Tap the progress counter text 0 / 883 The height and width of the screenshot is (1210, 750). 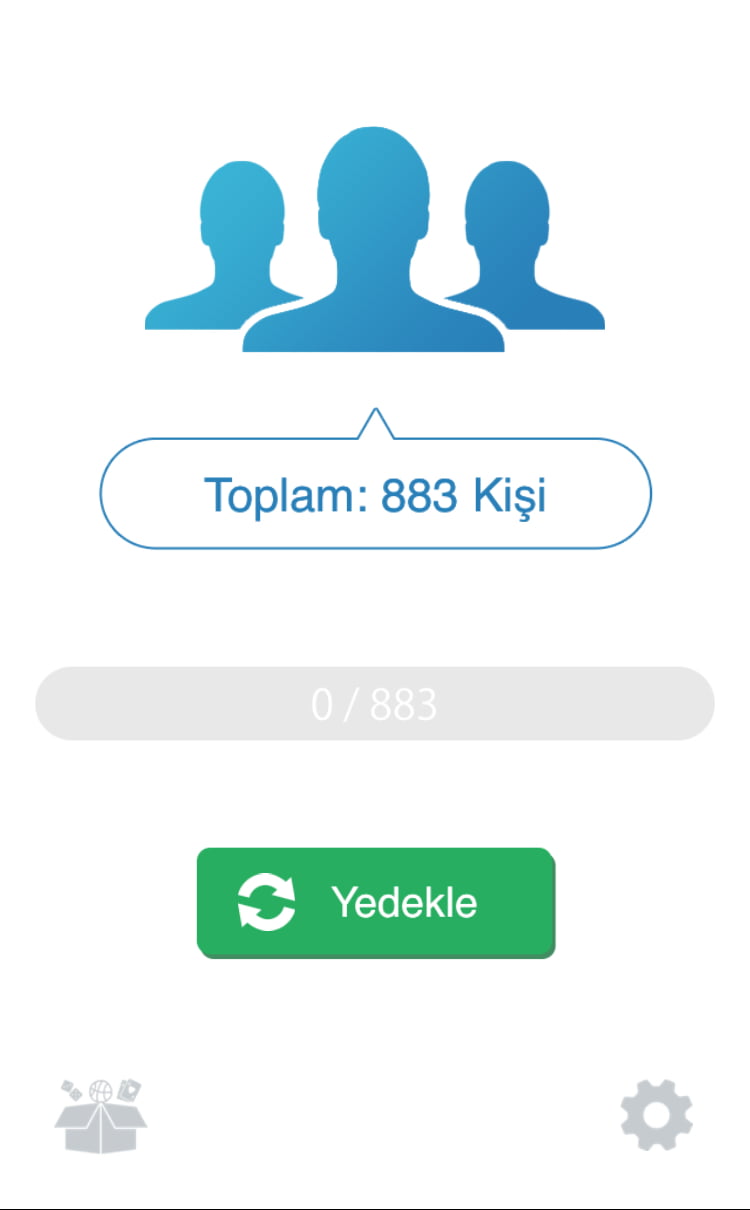(375, 704)
